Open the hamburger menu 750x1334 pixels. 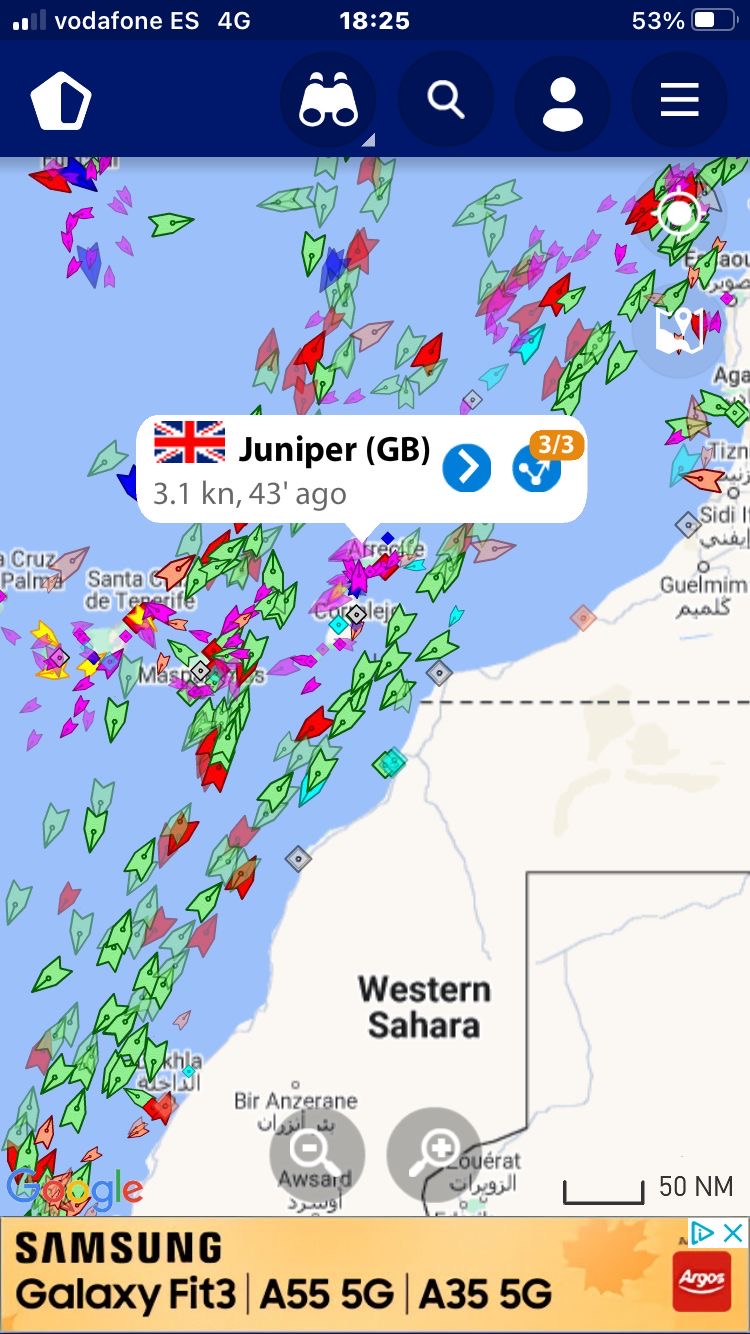point(679,101)
